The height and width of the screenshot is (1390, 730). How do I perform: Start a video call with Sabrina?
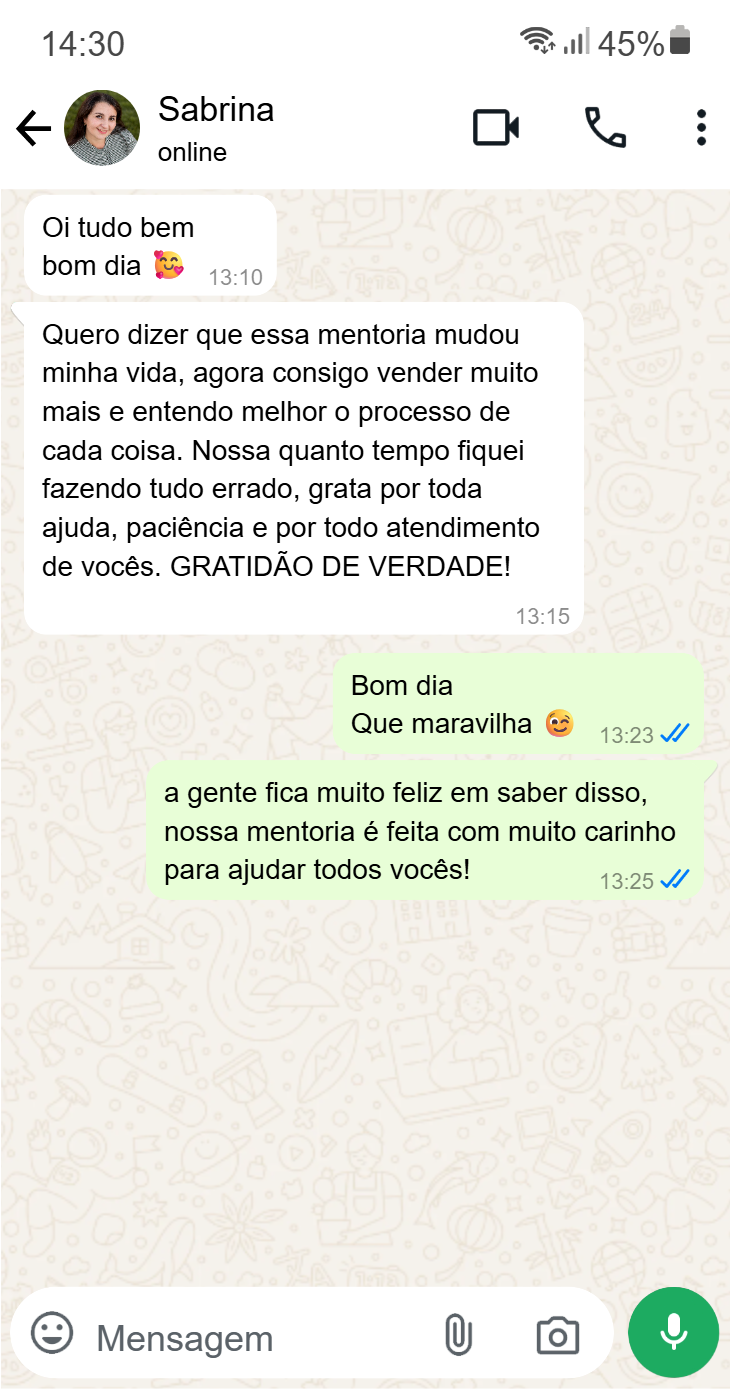[x=496, y=128]
